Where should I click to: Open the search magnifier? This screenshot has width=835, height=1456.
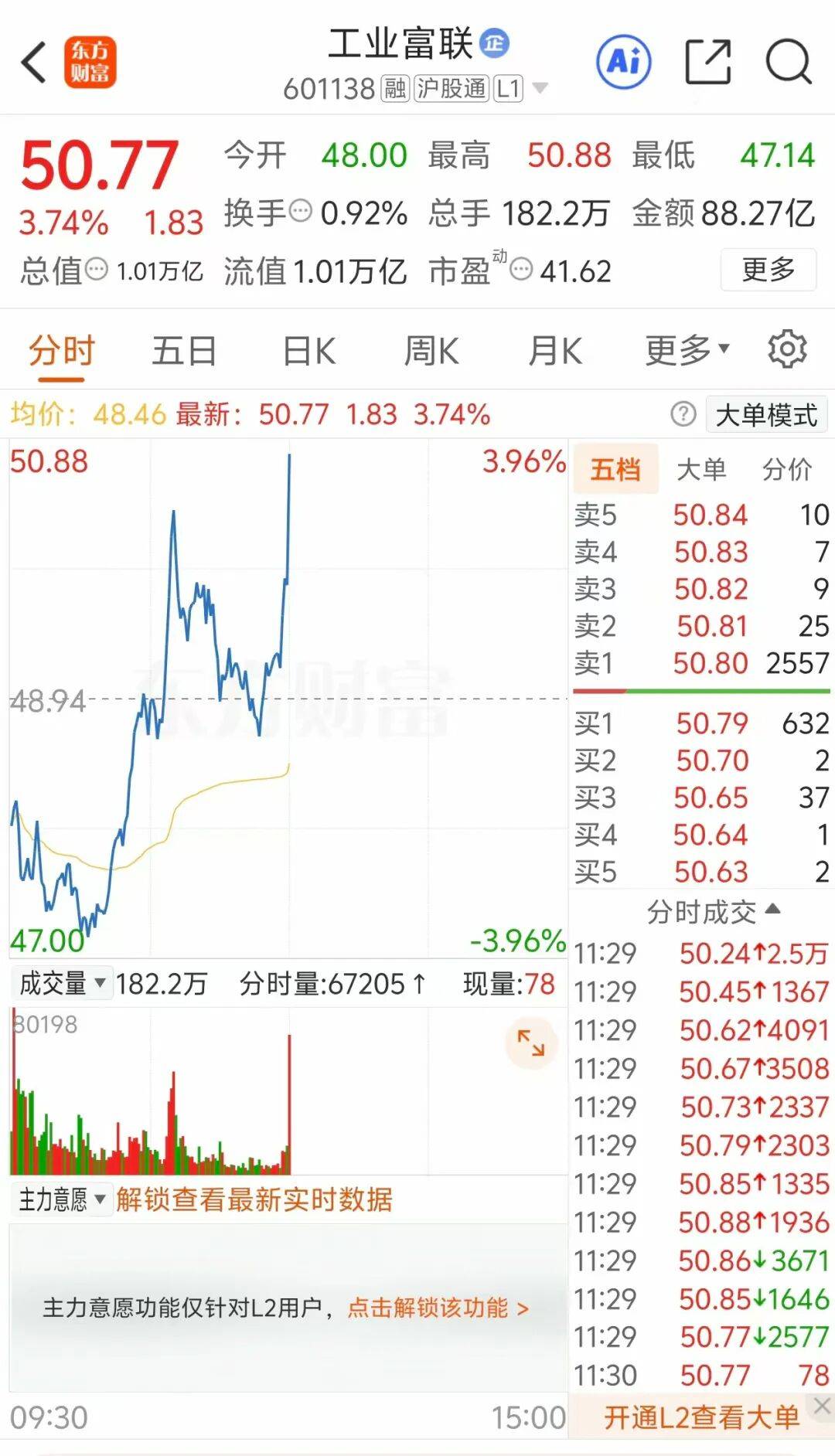point(788,62)
